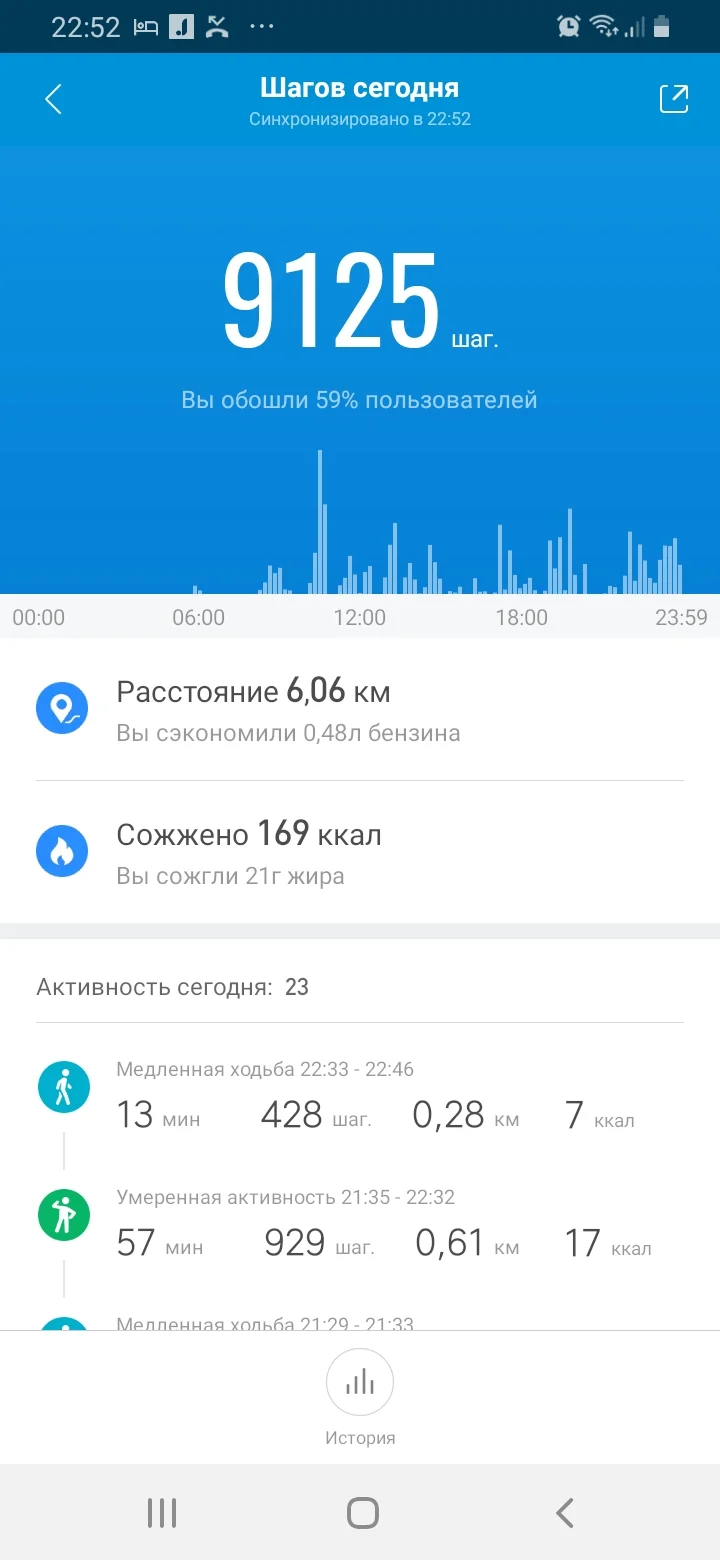
Task: Tap the Android recent apps button
Action: (160, 1512)
